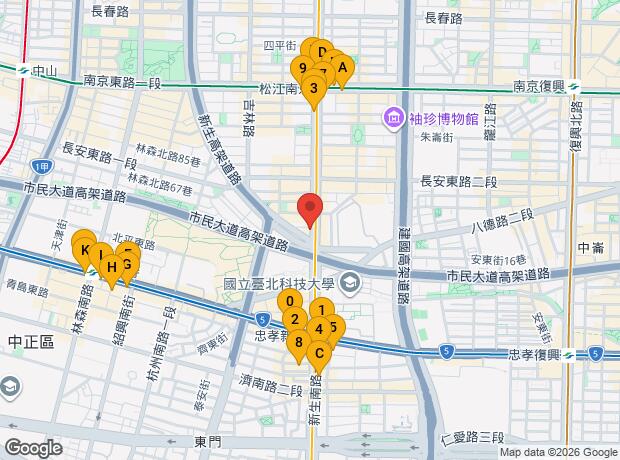Open the 袖珍博物館 museum place icon
The height and width of the screenshot is (460, 620).
[393, 118]
